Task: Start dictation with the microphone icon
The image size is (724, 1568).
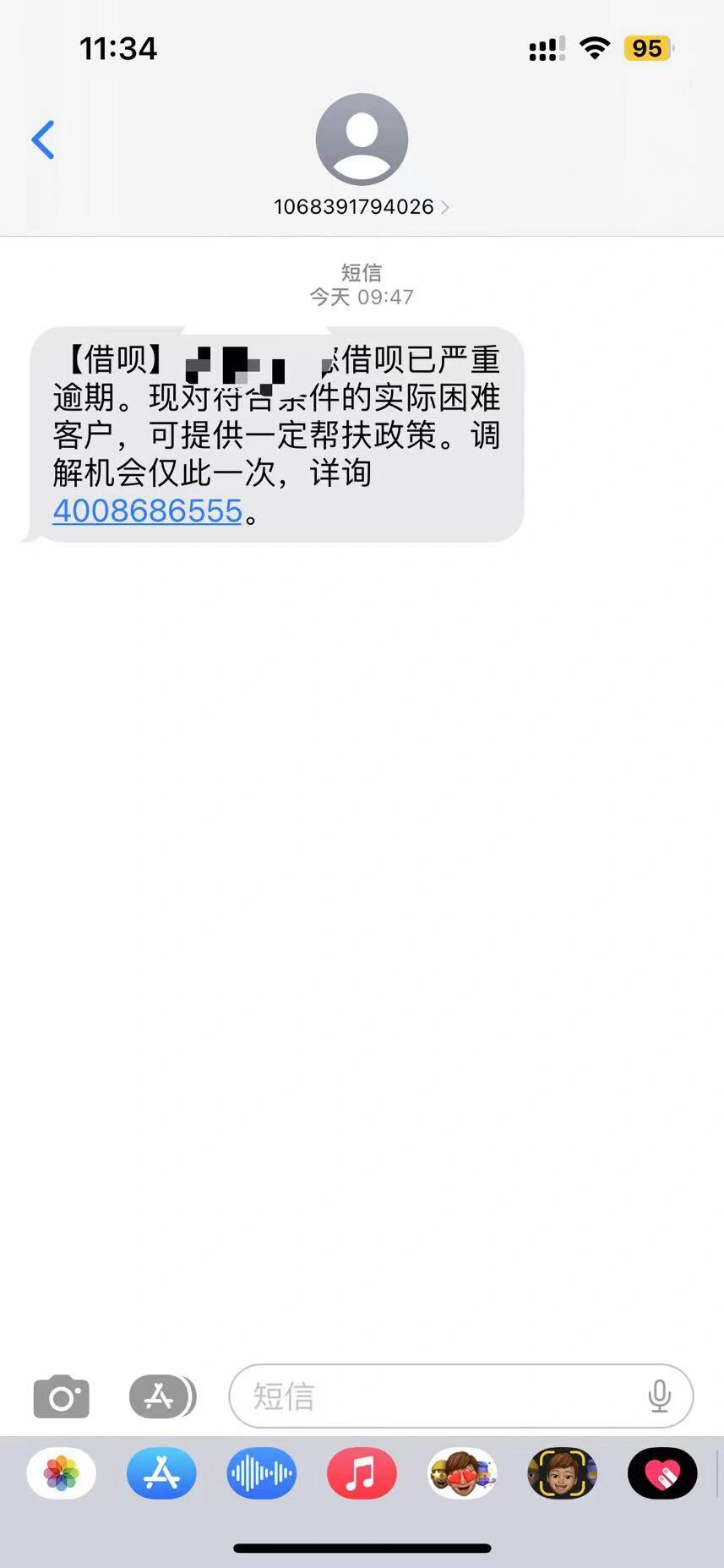Action: 659,1396
